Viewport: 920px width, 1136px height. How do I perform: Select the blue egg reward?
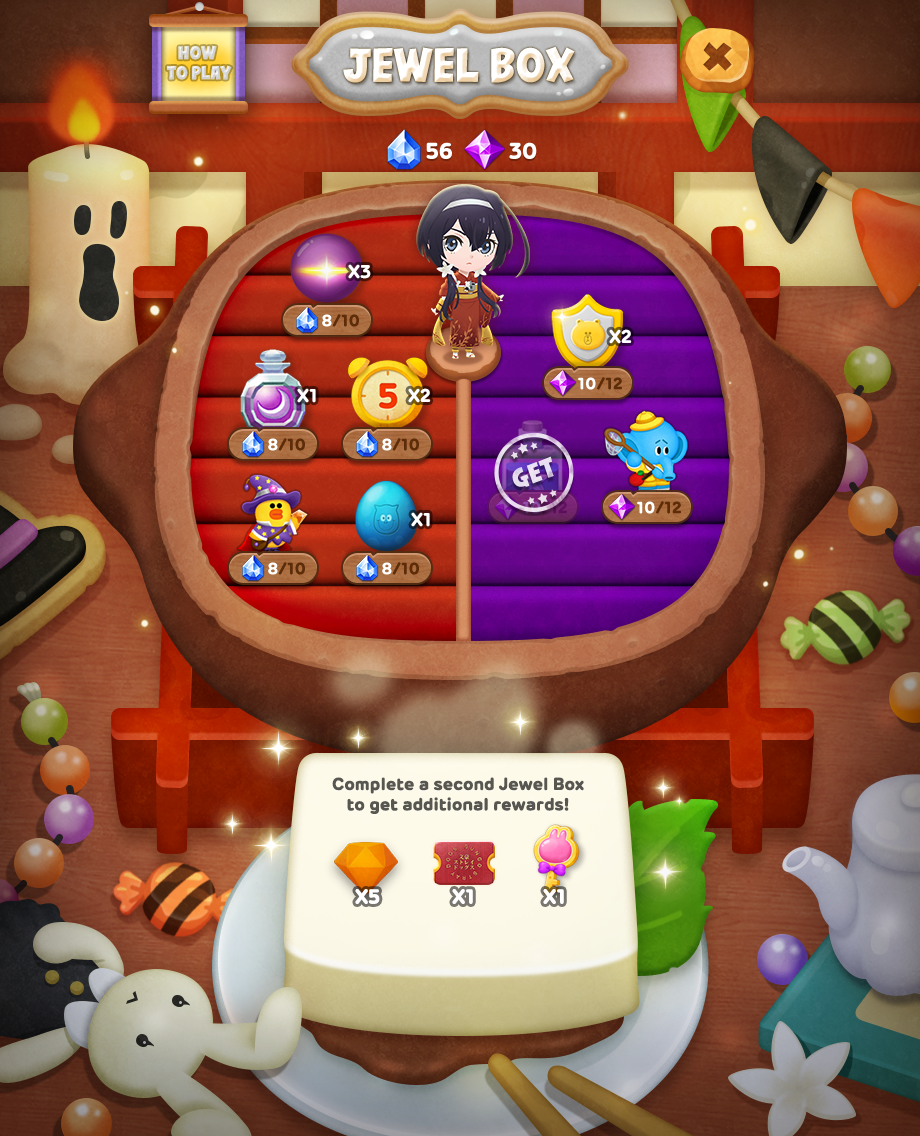385,516
